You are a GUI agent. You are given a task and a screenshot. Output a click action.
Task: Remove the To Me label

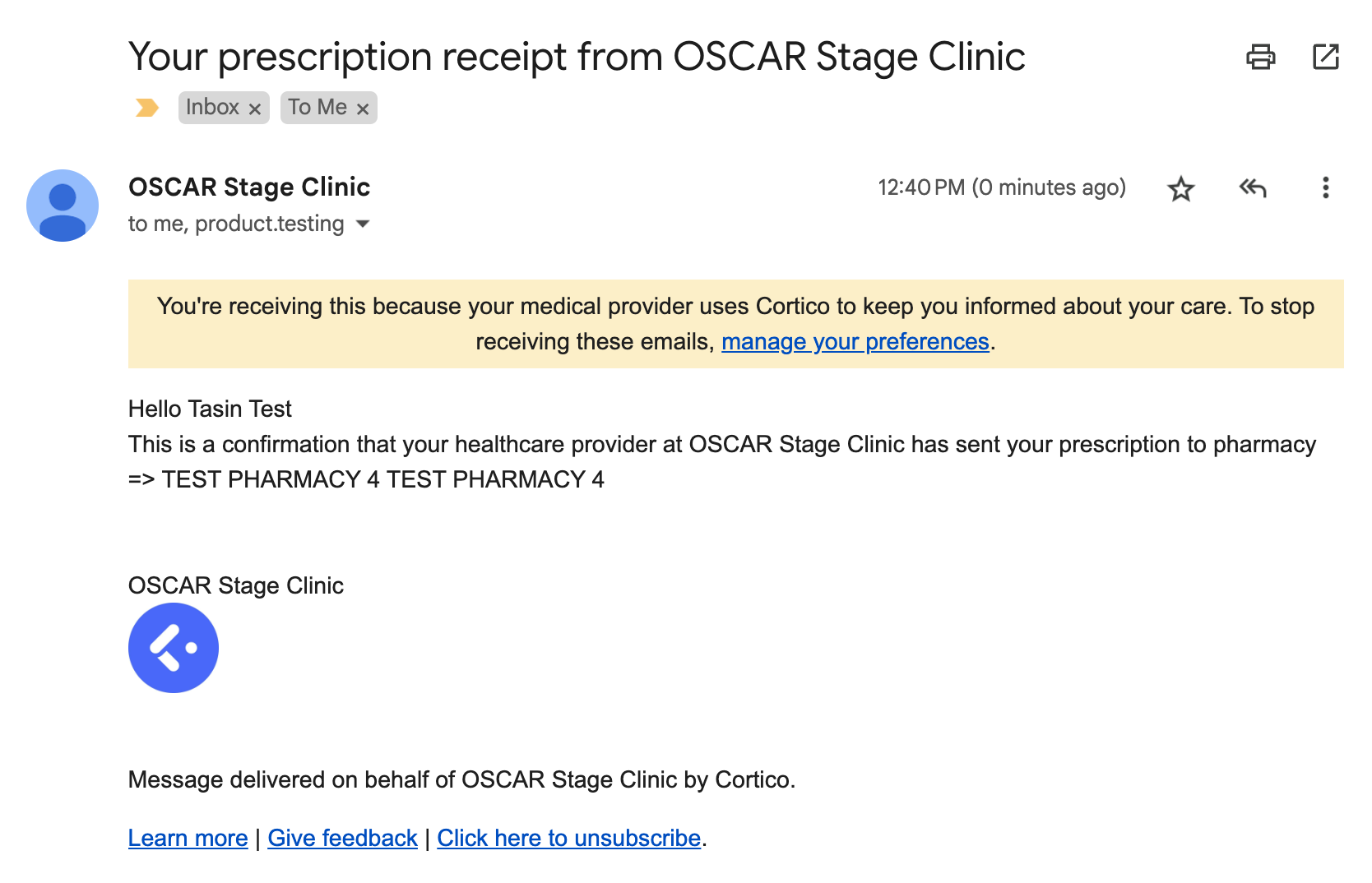pyautogui.click(x=363, y=109)
